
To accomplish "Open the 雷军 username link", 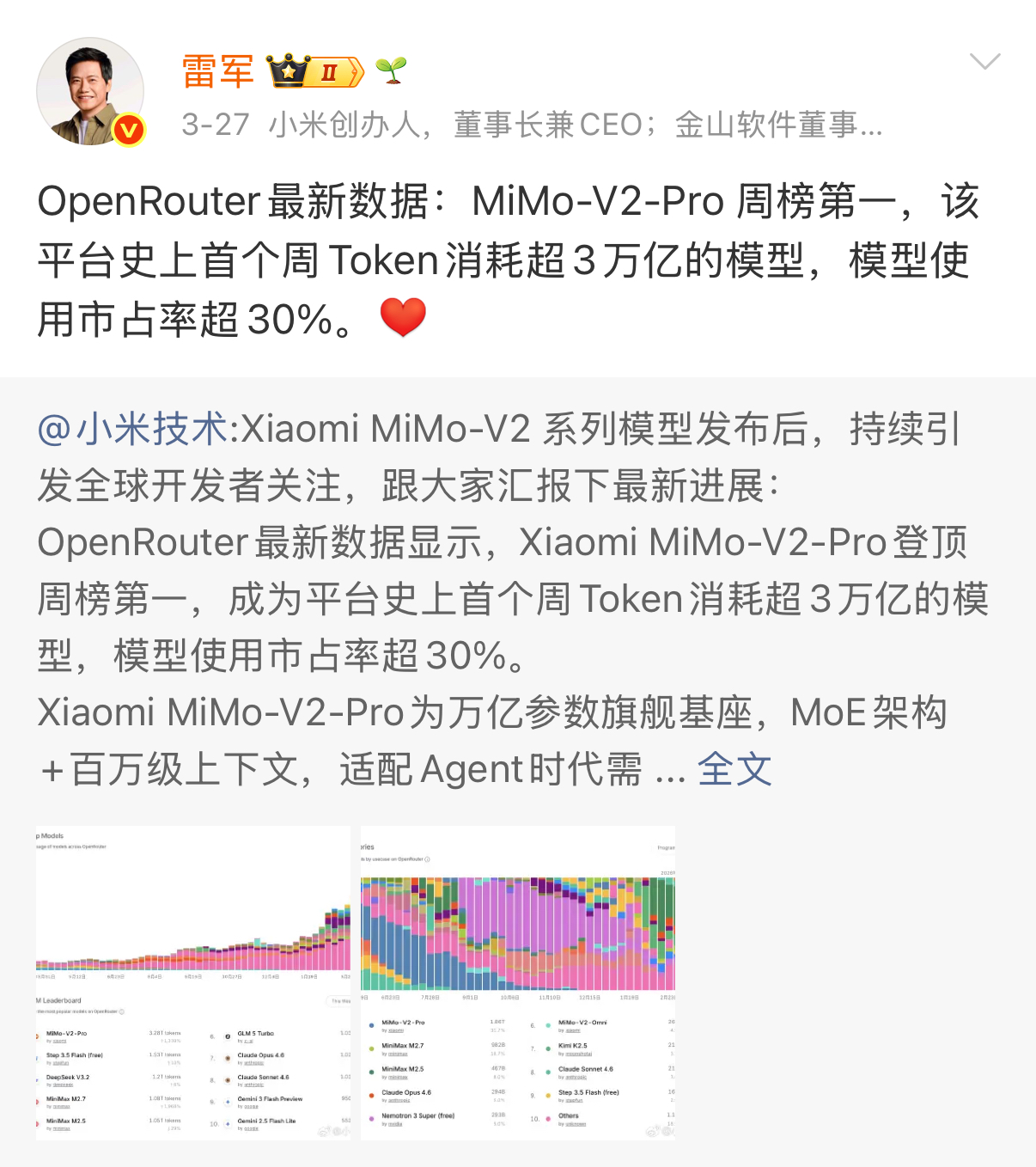I will tap(217, 71).
